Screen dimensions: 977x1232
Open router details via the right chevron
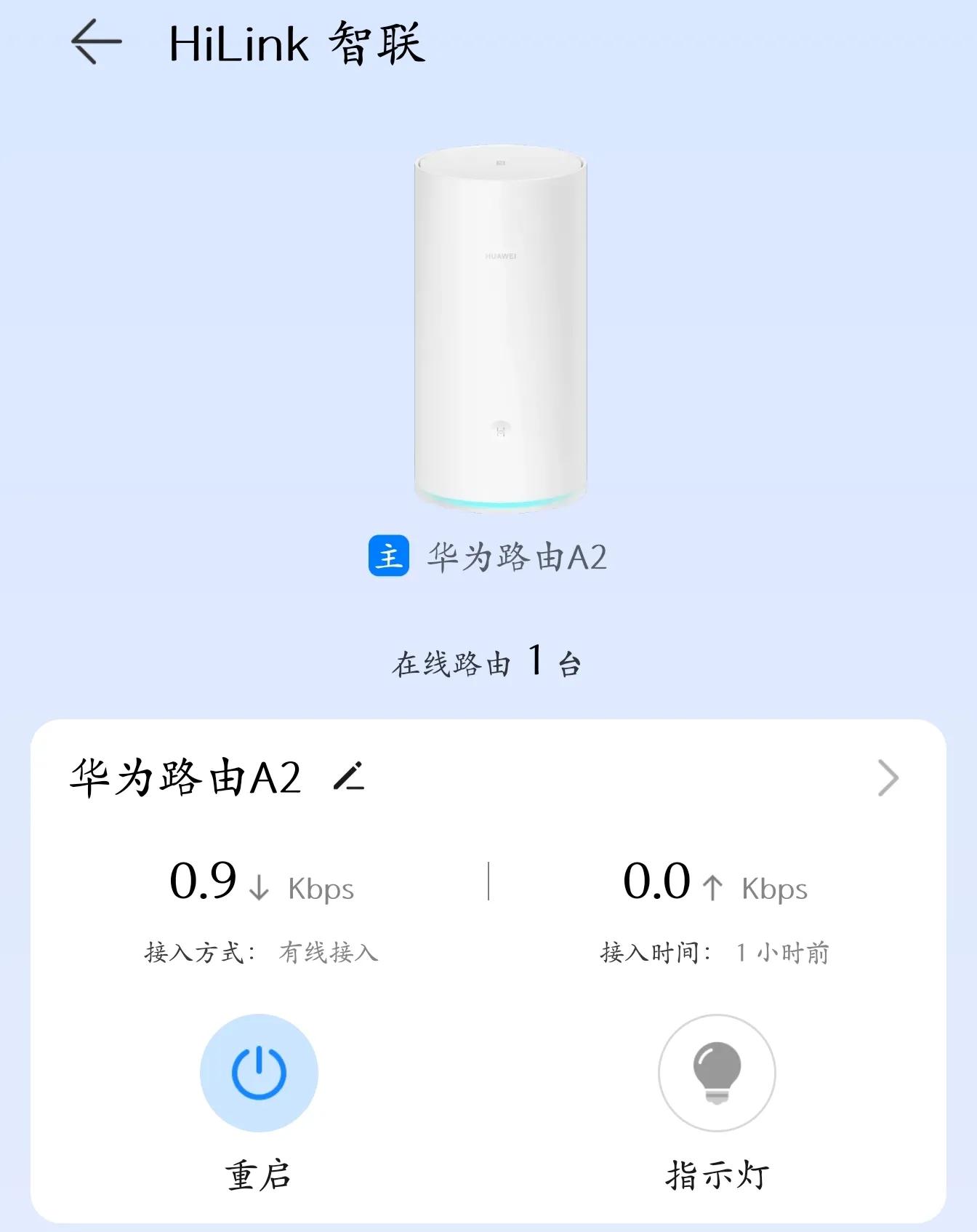click(x=888, y=778)
